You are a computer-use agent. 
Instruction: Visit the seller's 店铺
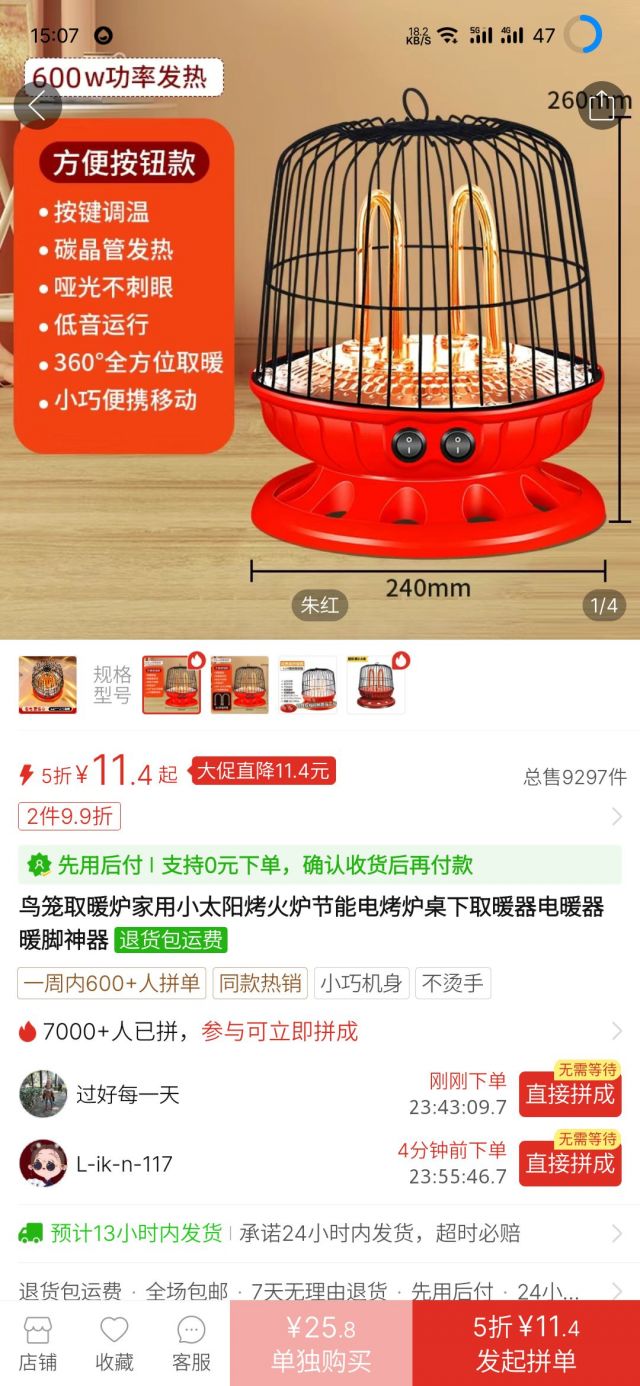[x=38, y=1344]
